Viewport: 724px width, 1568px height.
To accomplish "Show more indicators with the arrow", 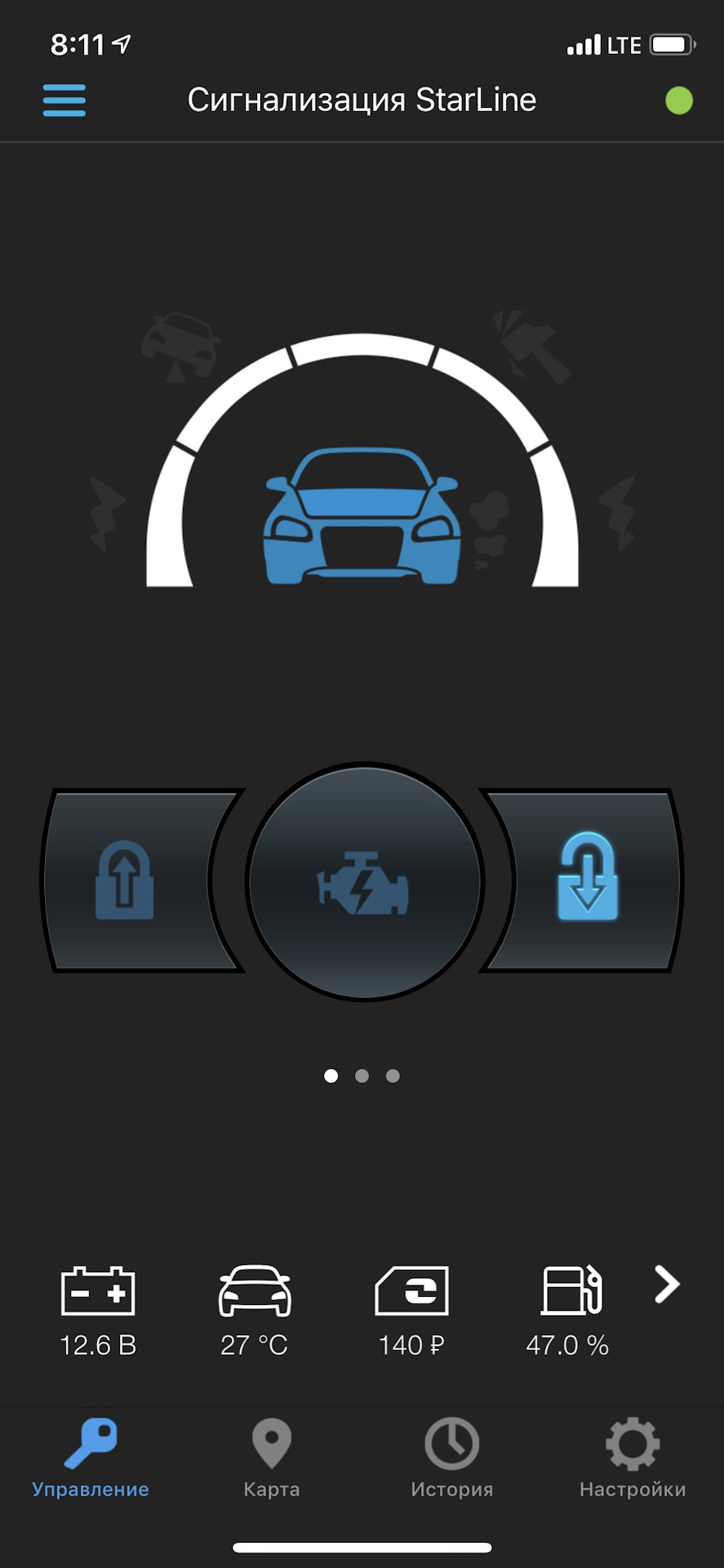I will (667, 1285).
